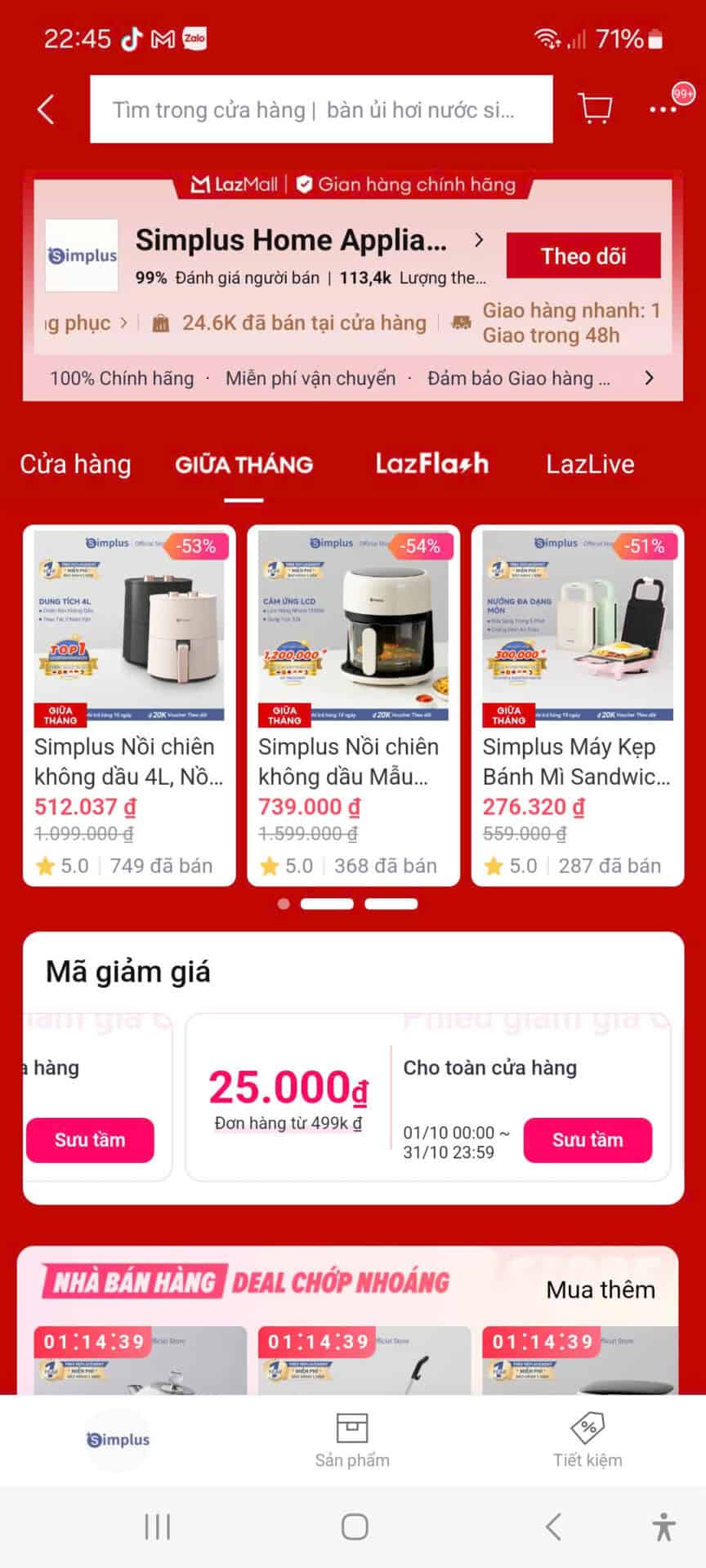Open Tiết kiệm voucher icon in bottom bar
Viewport: 706px width, 1568px height.
(x=588, y=1441)
